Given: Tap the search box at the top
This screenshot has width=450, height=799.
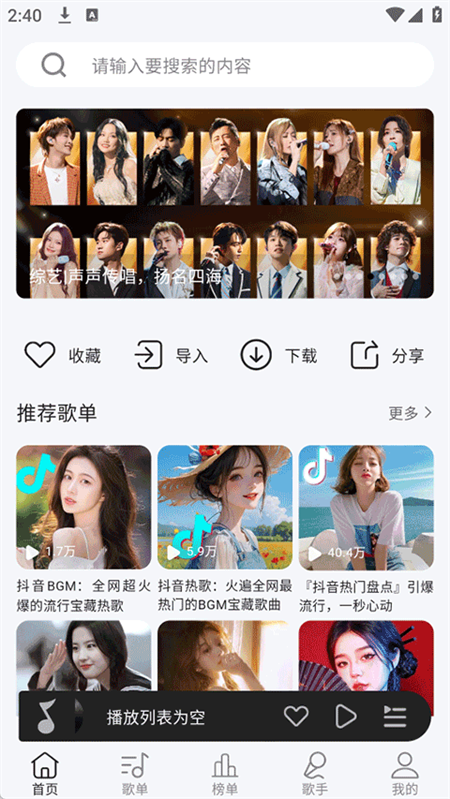Looking at the screenshot, I should [225, 65].
